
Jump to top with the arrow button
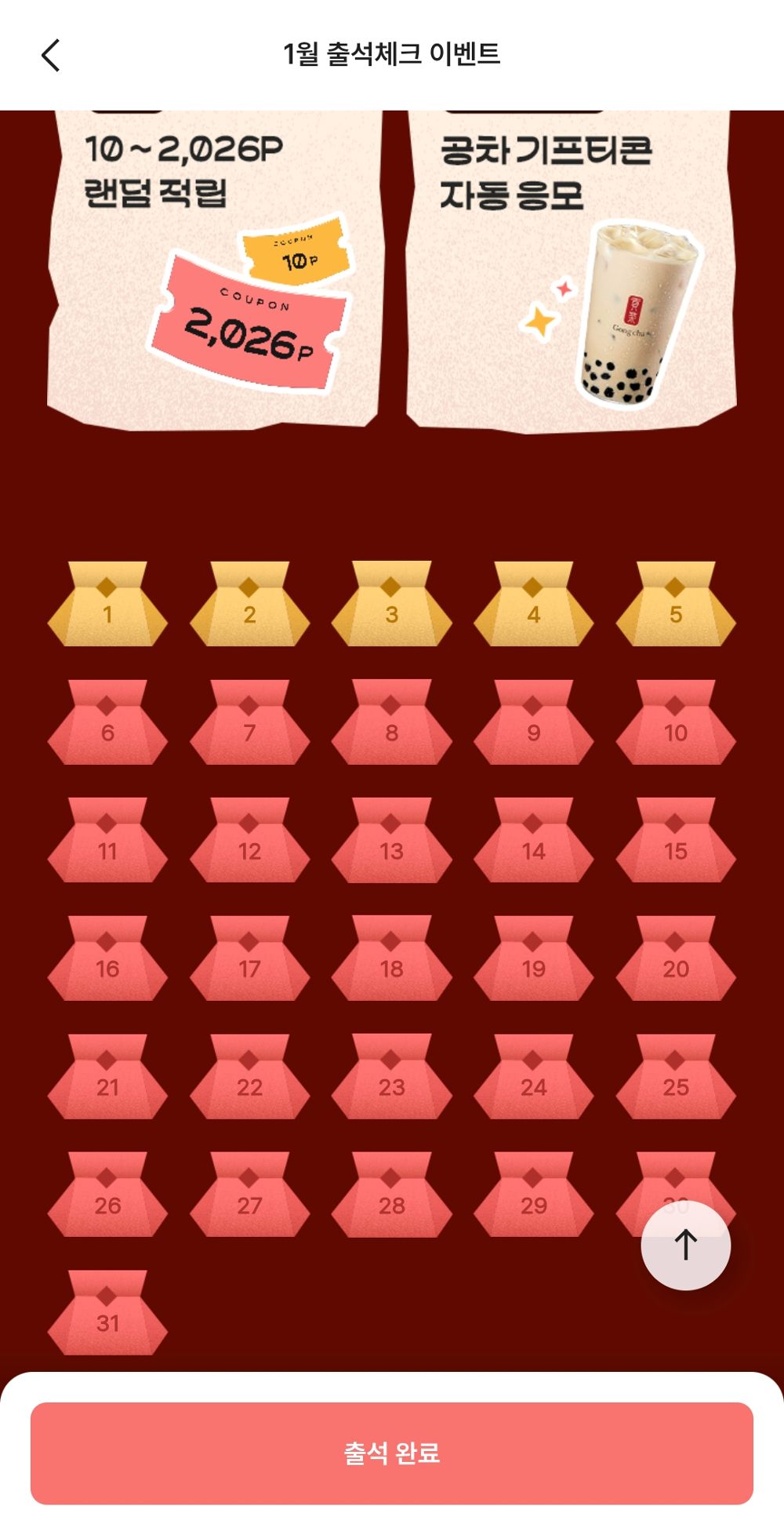click(685, 1245)
